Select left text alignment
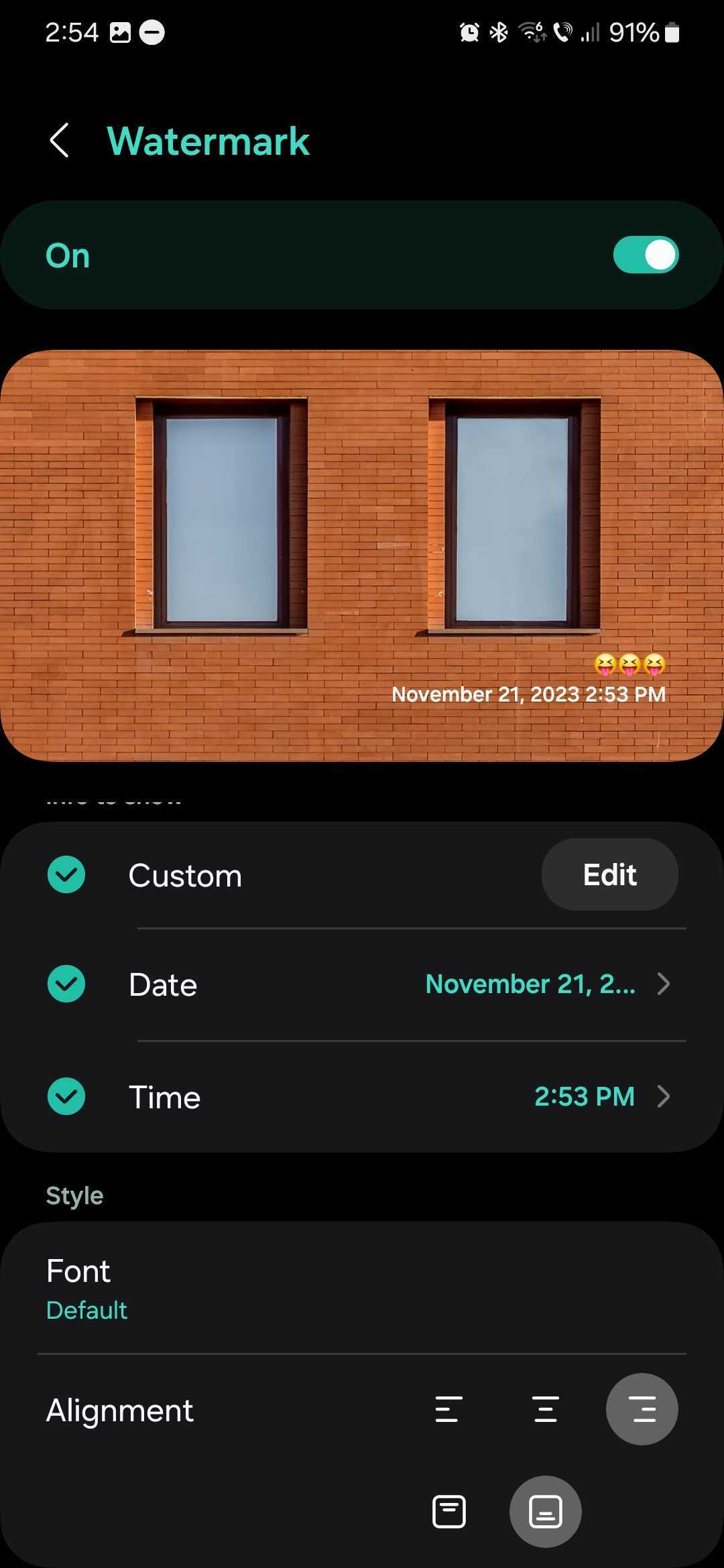 pyautogui.click(x=448, y=1409)
